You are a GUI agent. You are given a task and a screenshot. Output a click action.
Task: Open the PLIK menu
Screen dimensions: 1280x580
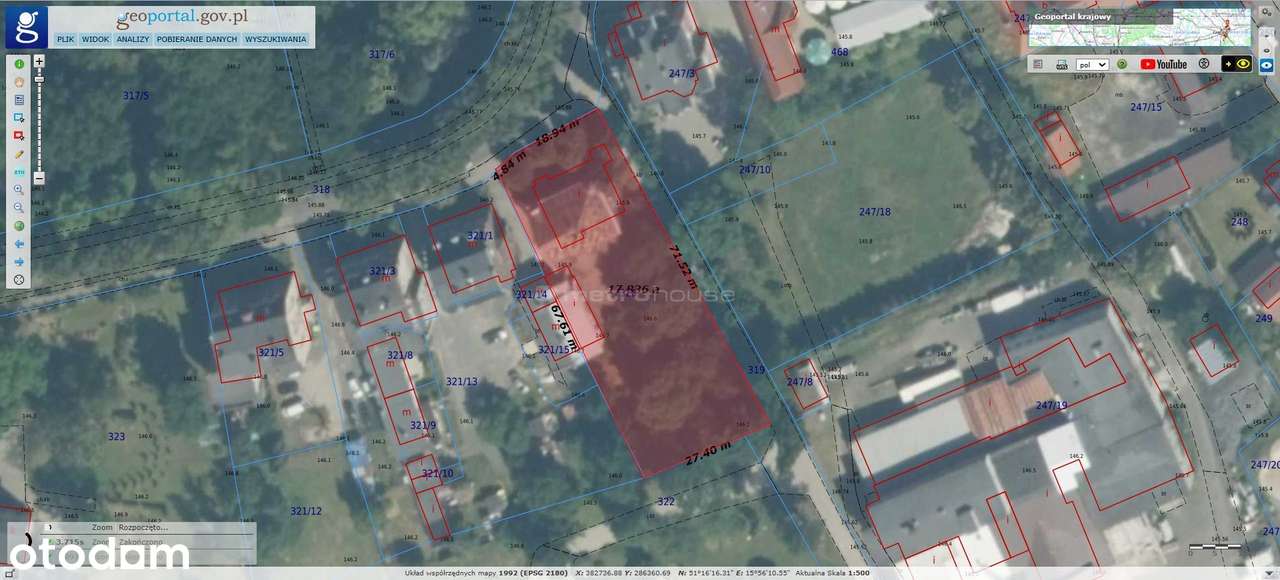click(66, 39)
